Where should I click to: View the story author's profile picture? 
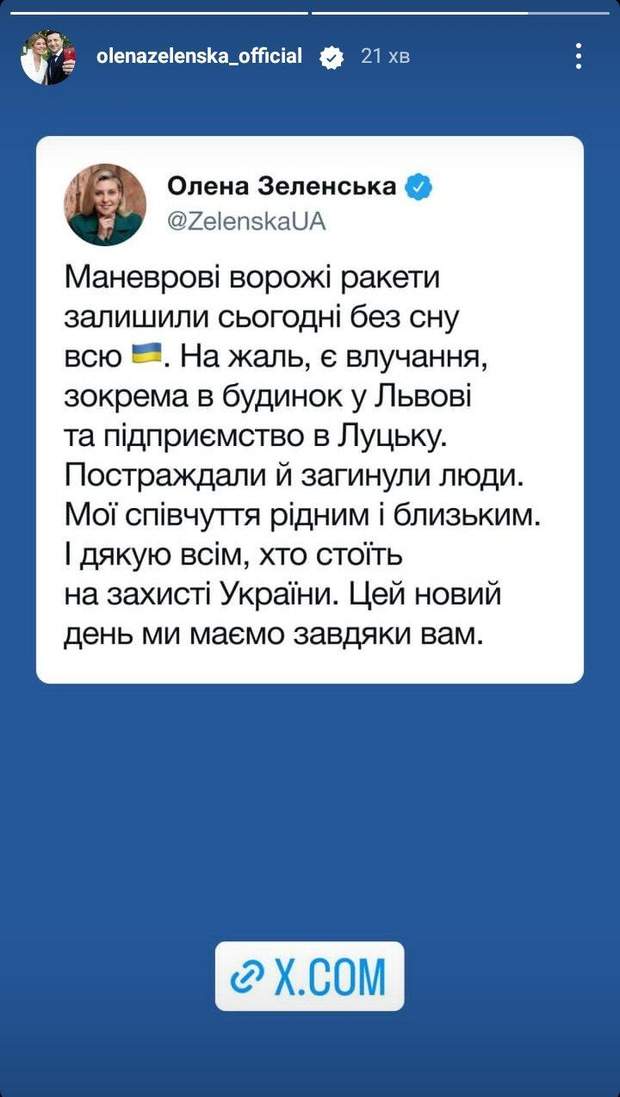point(47,58)
